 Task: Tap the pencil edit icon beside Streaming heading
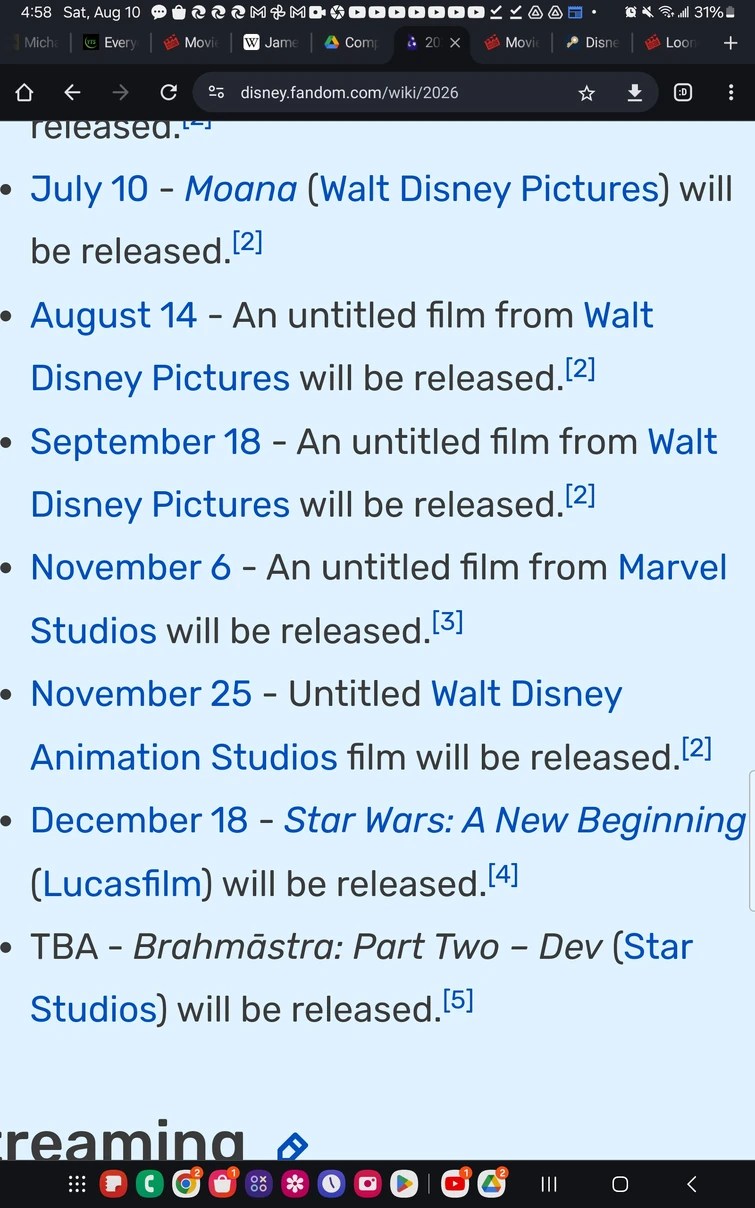292,1148
